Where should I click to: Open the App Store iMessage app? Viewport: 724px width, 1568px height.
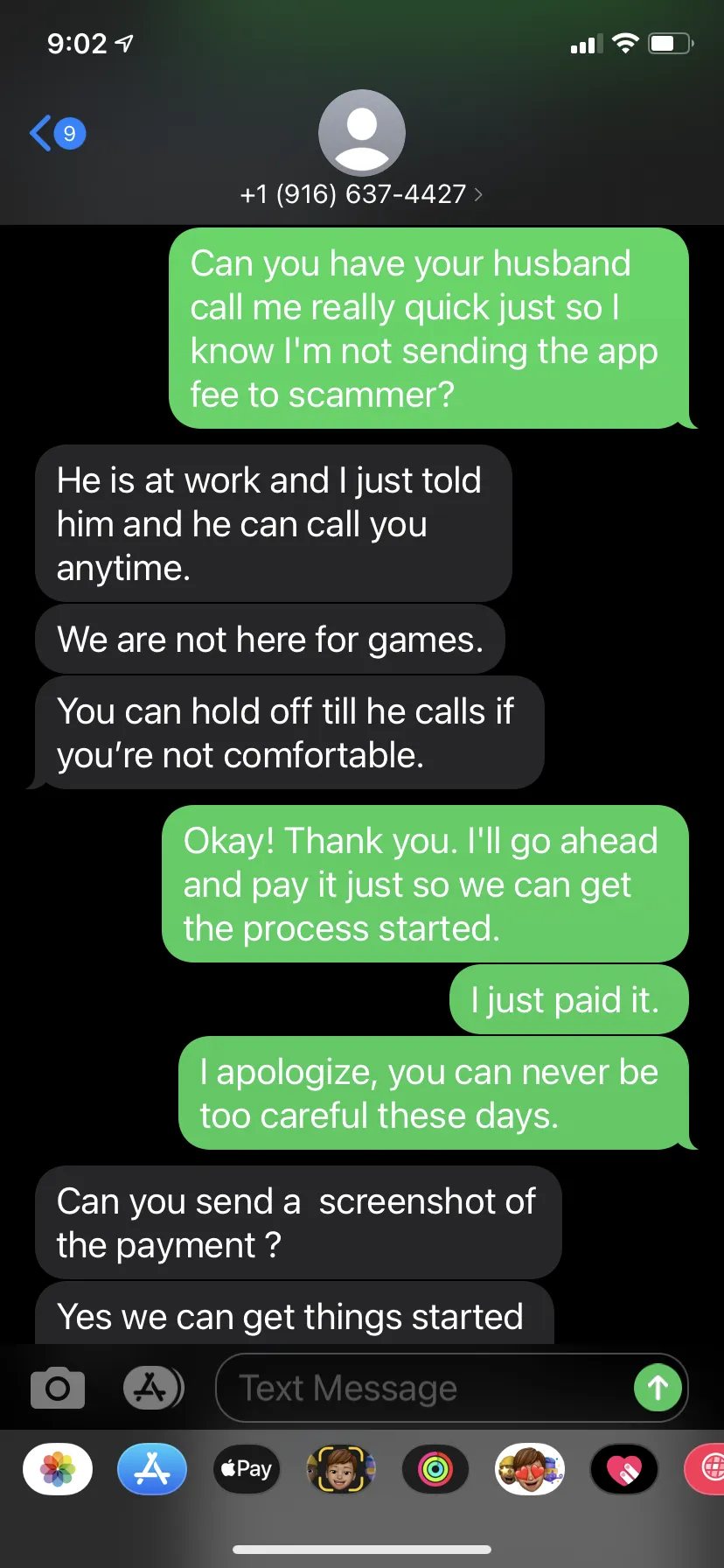click(152, 1468)
